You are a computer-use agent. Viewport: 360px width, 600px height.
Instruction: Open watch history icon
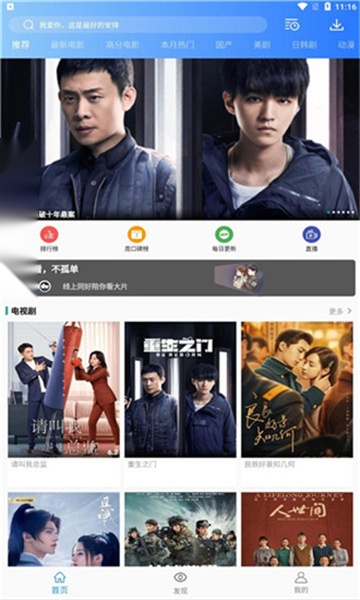click(292, 25)
